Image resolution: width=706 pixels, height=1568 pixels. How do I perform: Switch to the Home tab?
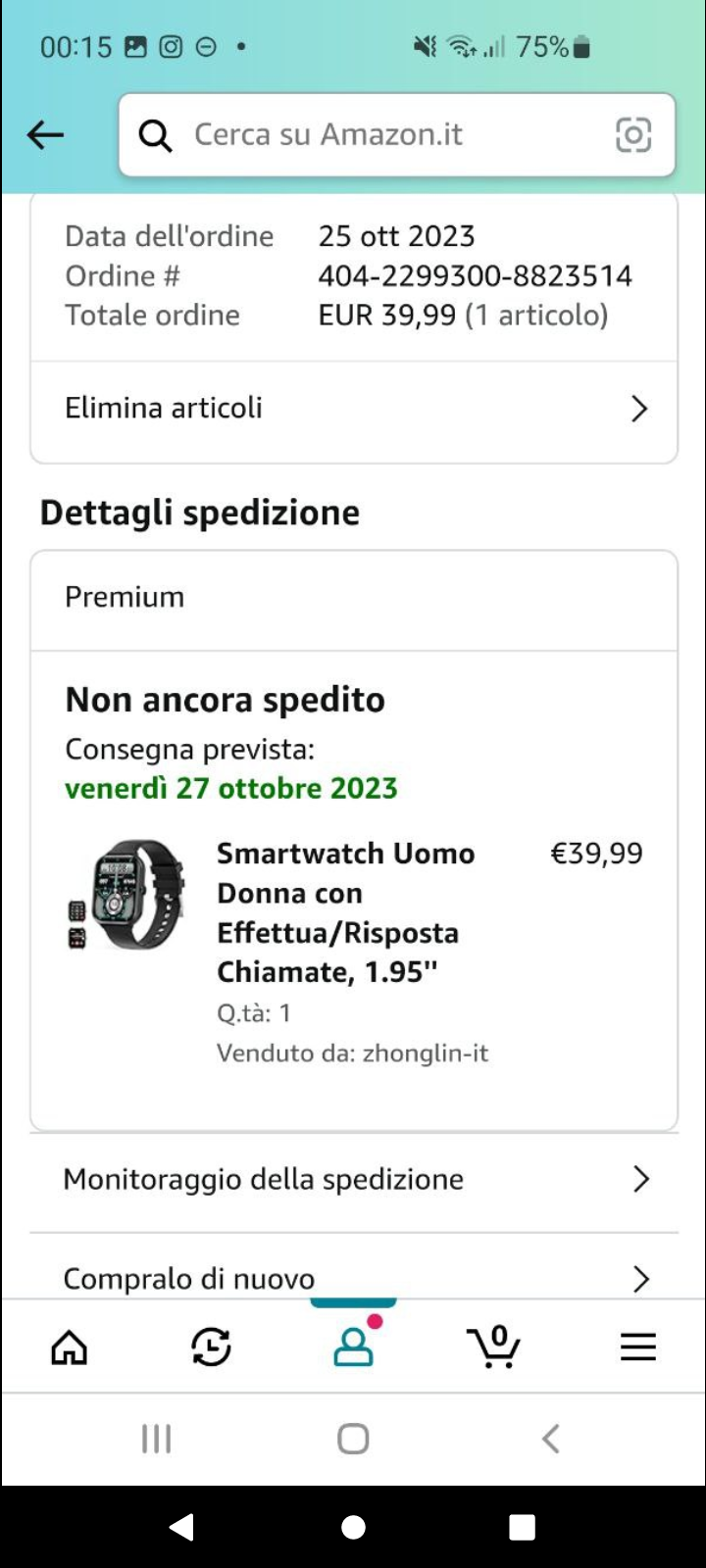point(69,1347)
